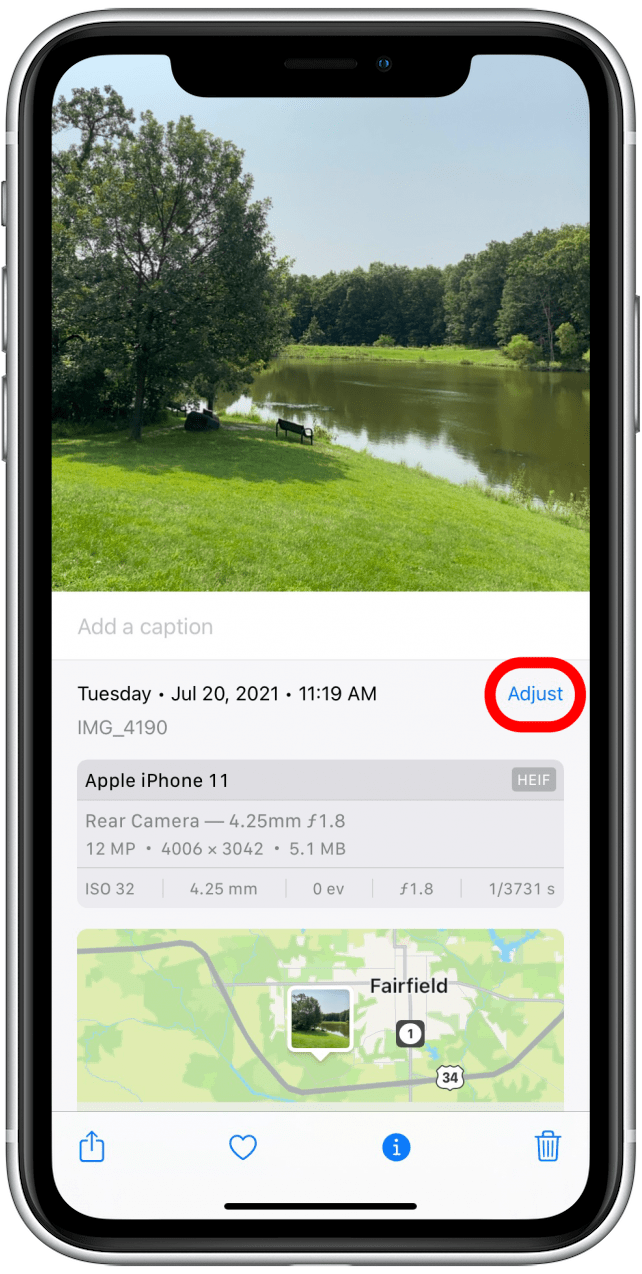The width and height of the screenshot is (642, 1274).
Task: Delete the photo with the trash icon
Action: click(x=547, y=1147)
